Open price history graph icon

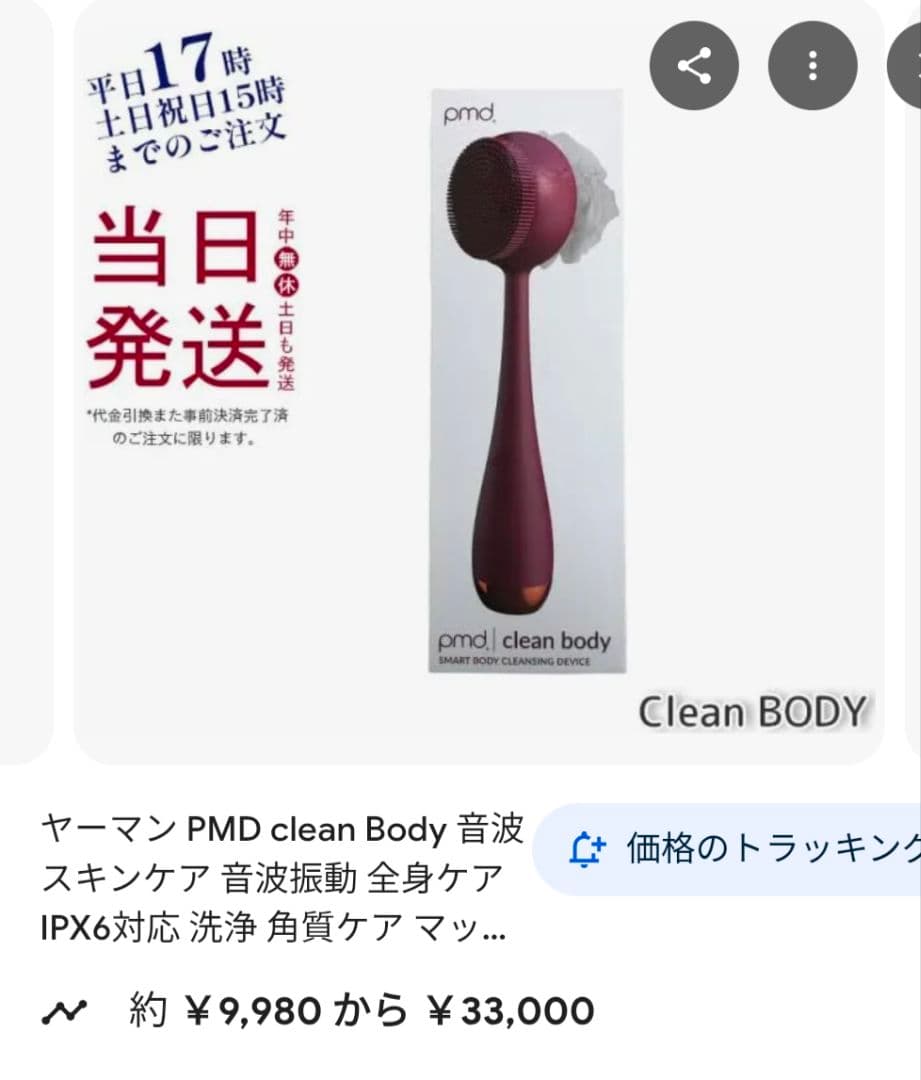click(66, 1011)
